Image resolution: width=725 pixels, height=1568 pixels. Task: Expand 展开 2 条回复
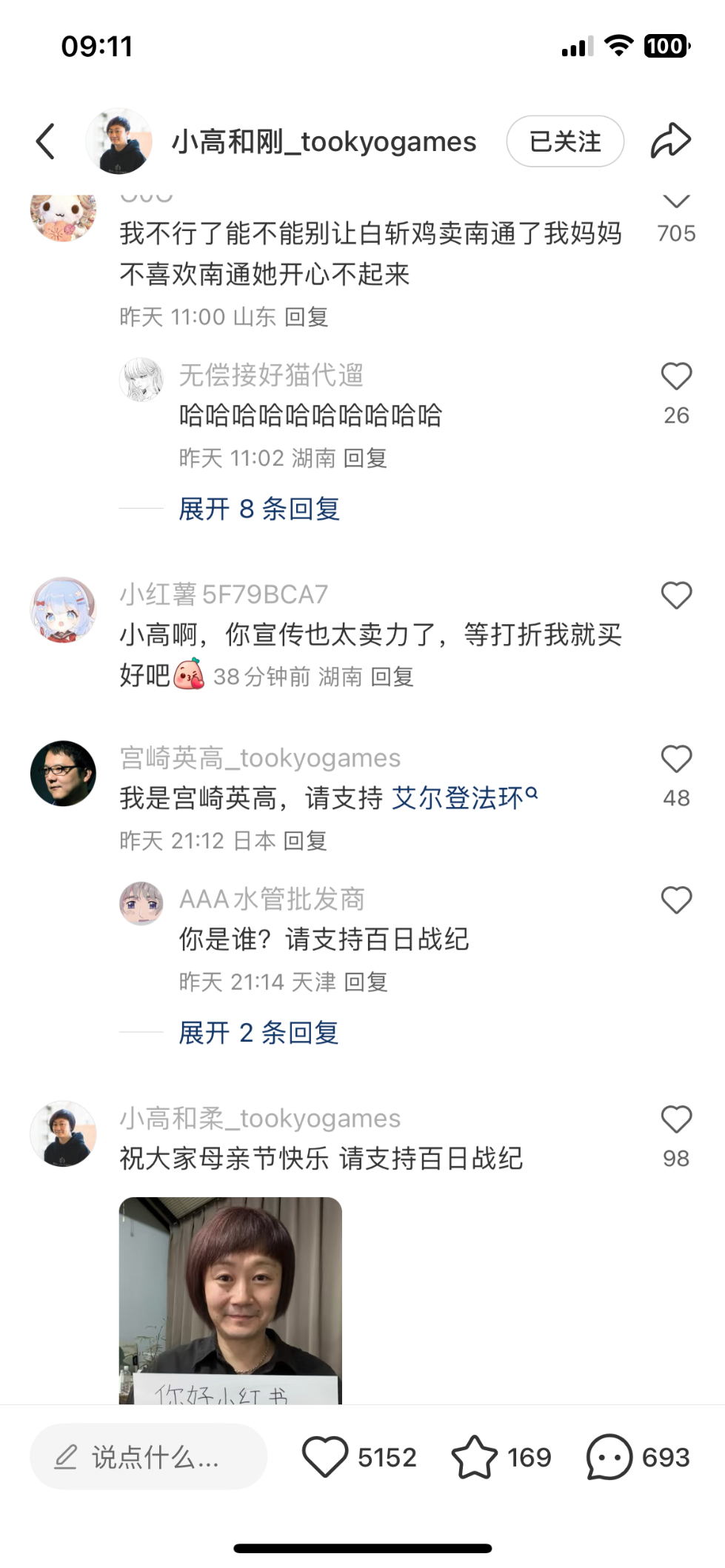click(259, 1032)
